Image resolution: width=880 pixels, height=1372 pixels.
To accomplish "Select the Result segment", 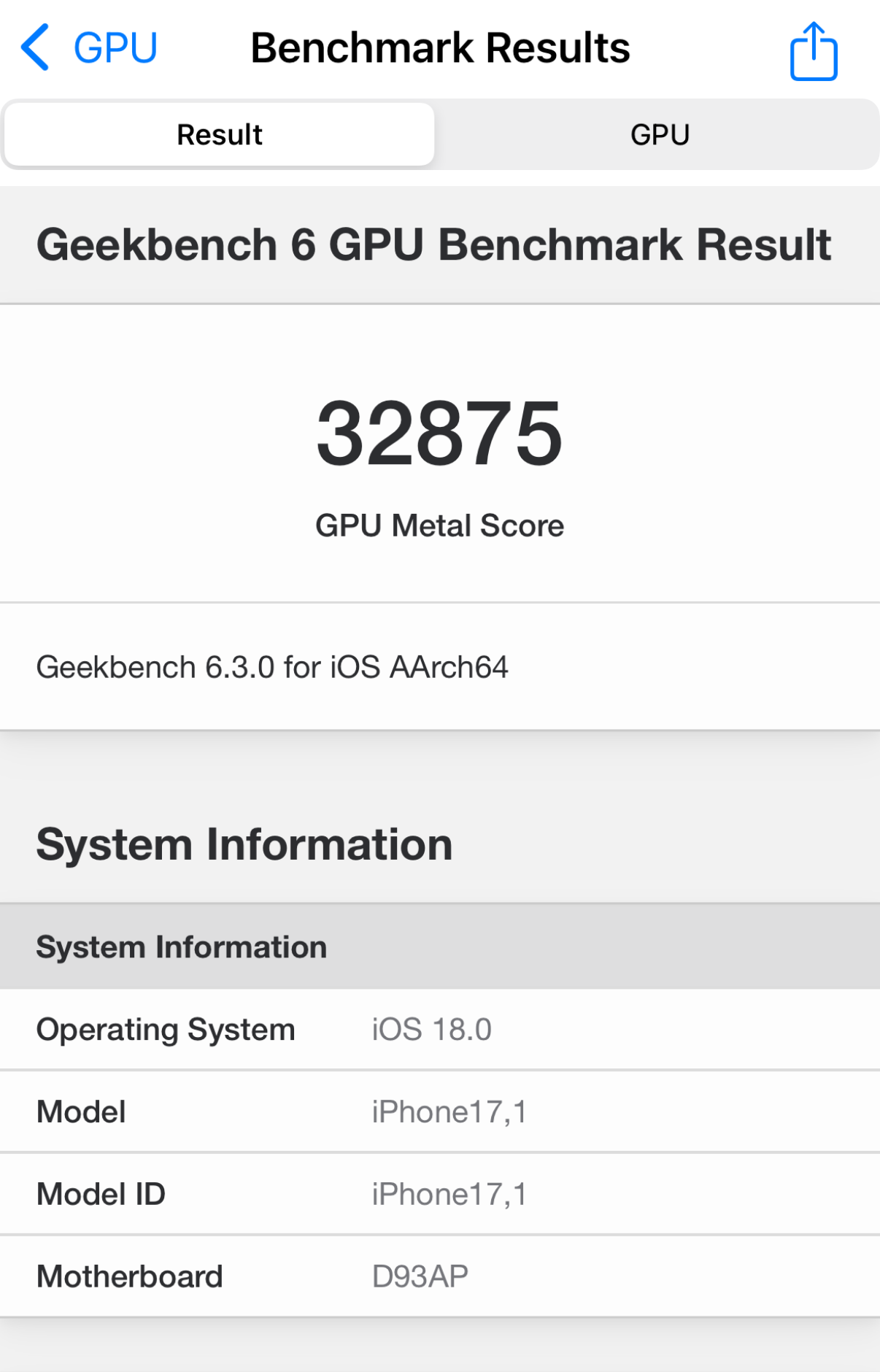I will coord(220,135).
